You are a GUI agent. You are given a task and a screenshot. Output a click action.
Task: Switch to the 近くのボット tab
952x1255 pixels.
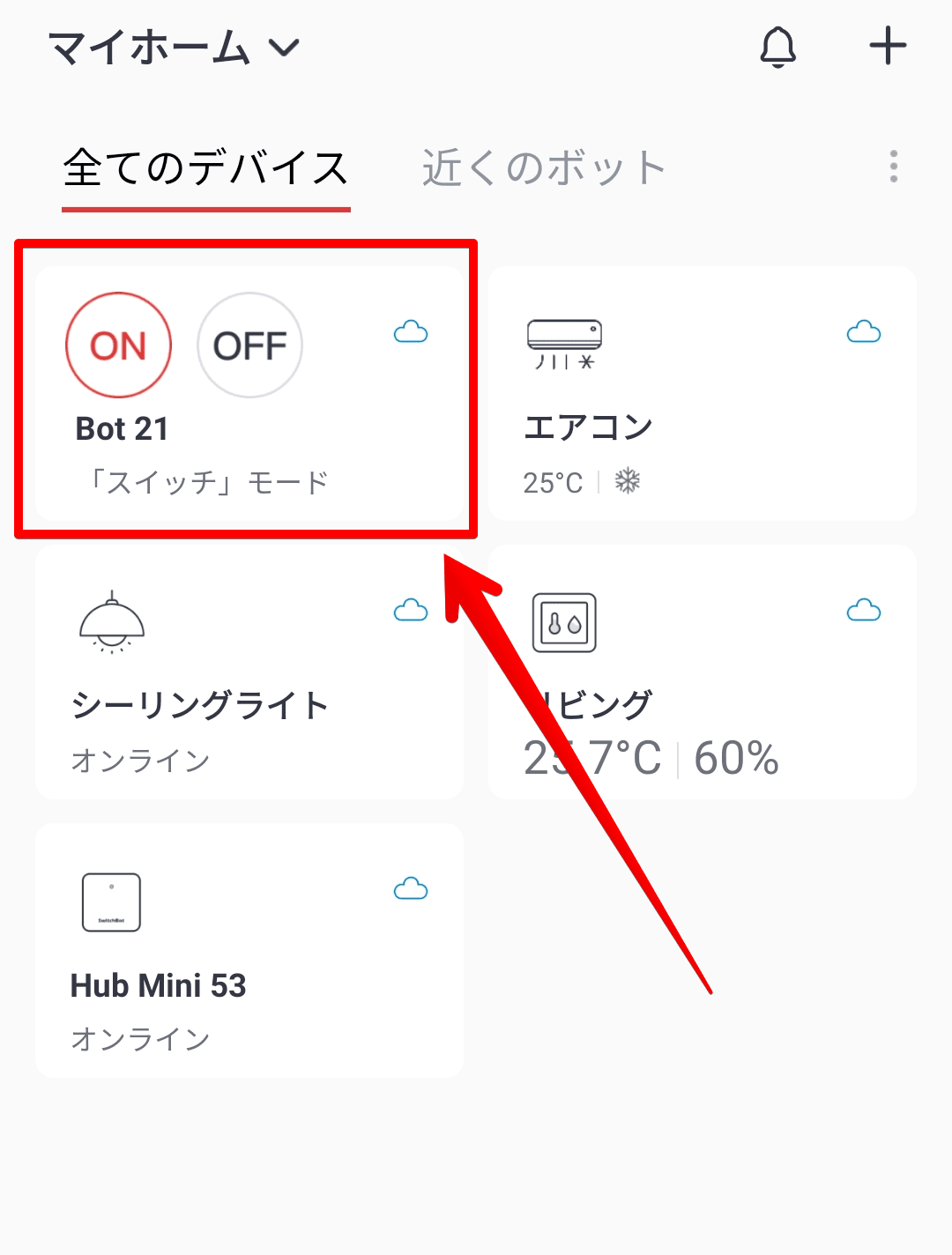[543, 167]
